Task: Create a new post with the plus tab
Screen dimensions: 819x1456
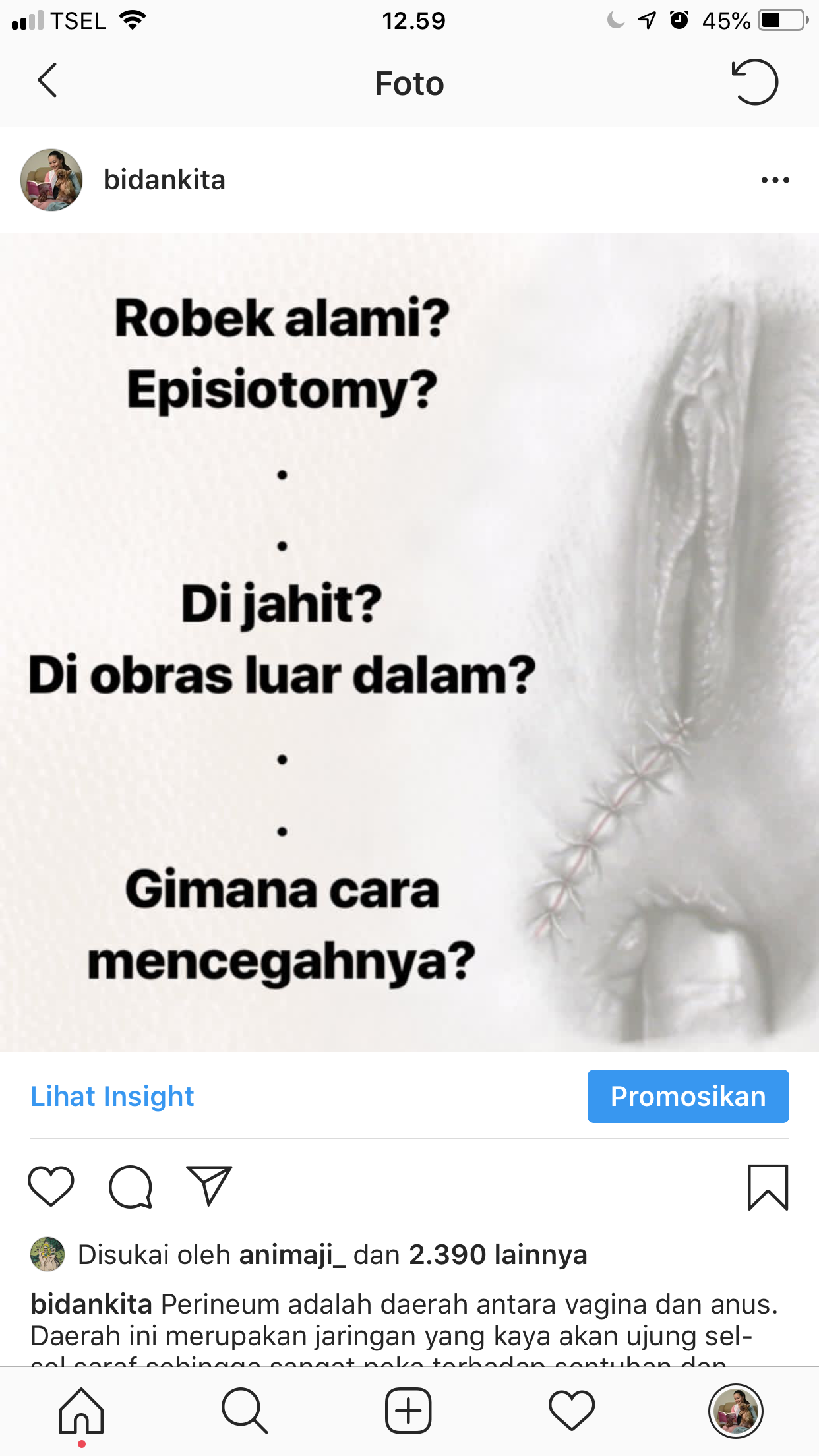Action: tap(408, 1410)
